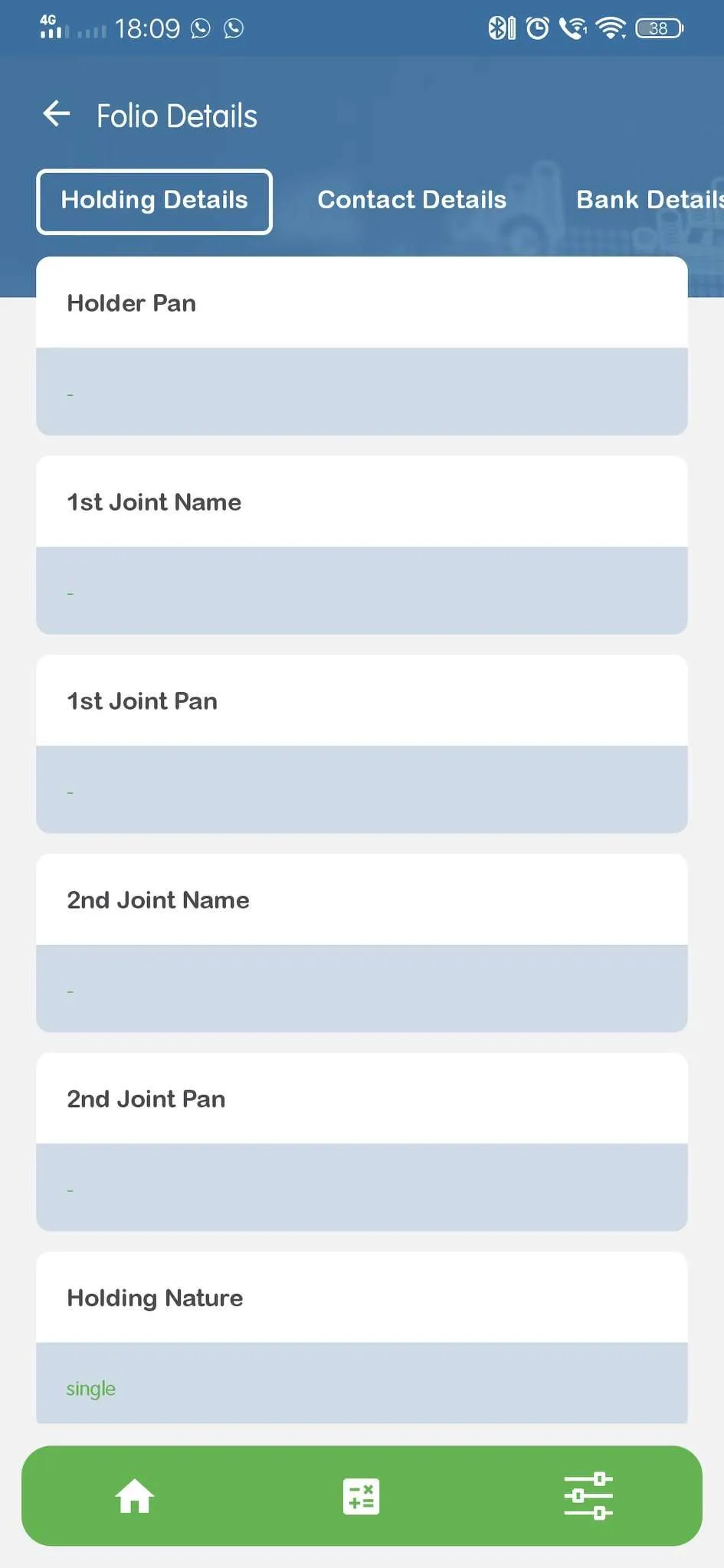Go back from Folio Details
724x1568 pixels.
click(x=57, y=114)
